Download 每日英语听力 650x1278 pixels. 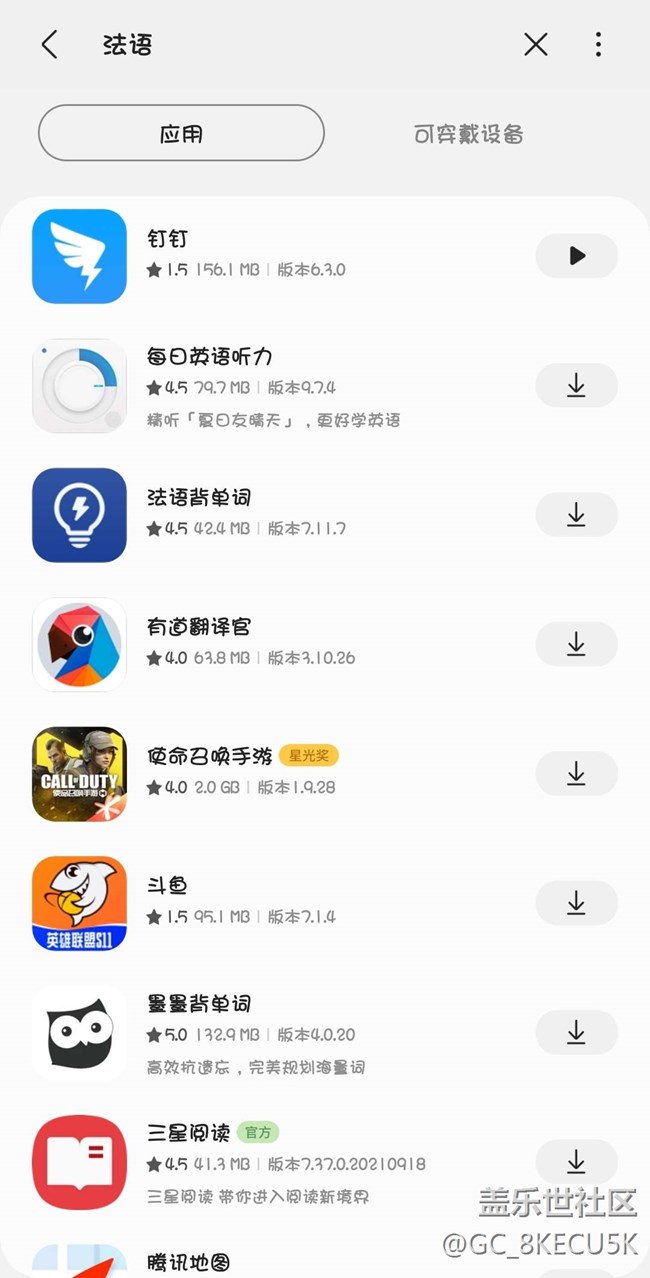click(576, 385)
